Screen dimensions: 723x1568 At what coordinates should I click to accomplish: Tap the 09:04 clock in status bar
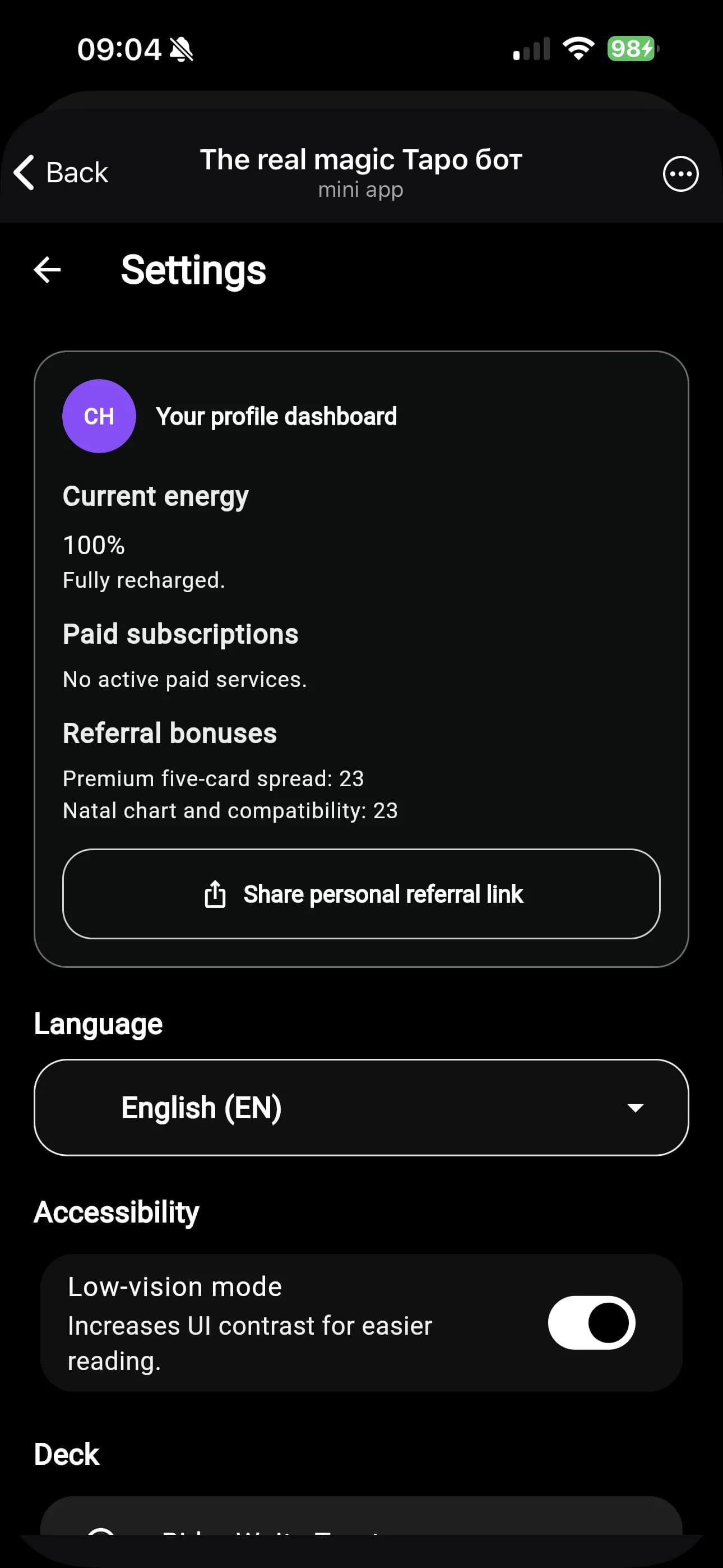point(119,49)
